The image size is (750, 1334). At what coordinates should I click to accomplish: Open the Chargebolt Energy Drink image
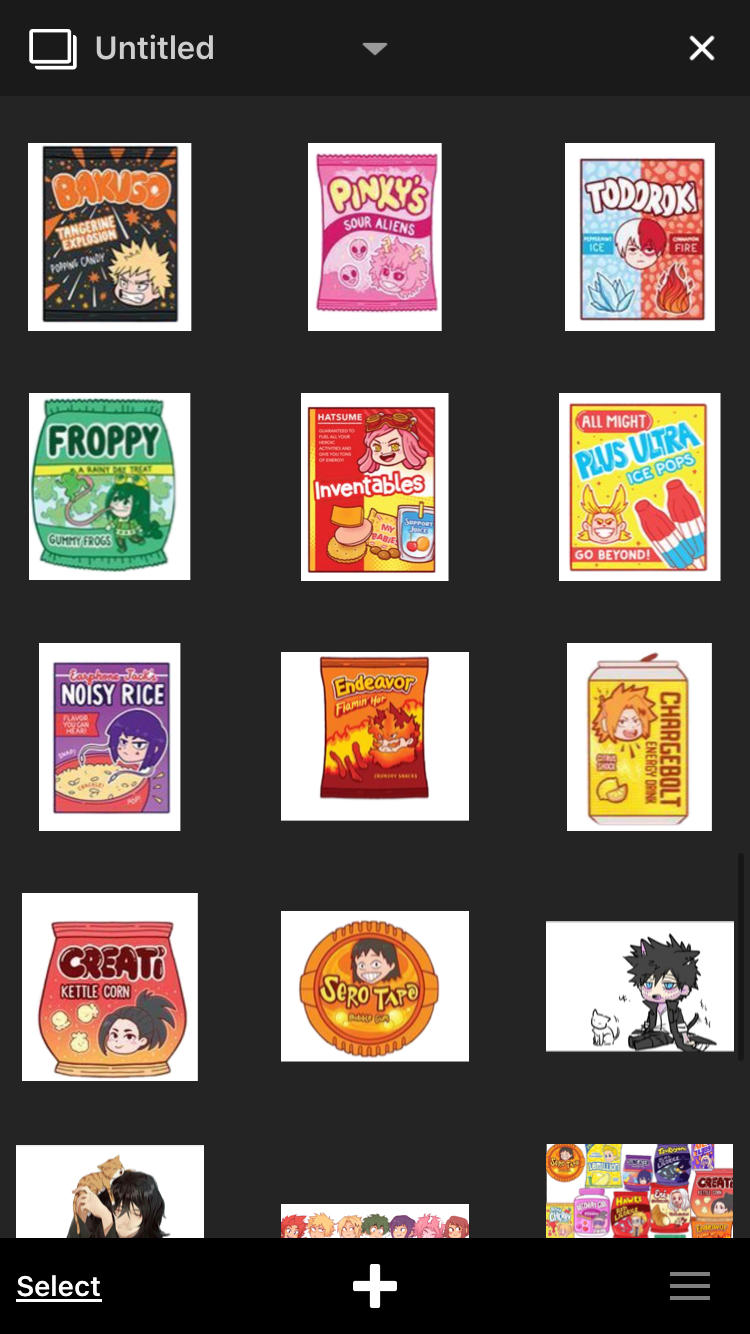640,737
